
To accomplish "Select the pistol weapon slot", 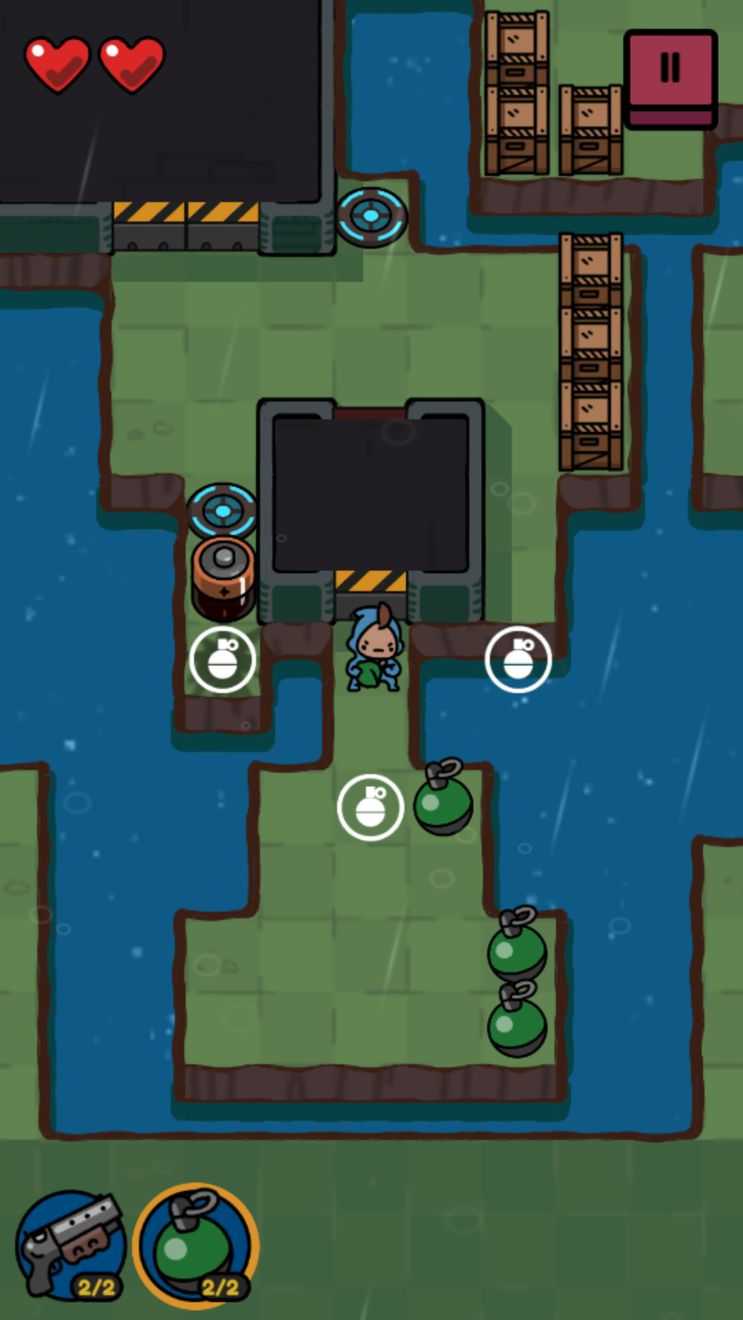I will (x=70, y=1245).
